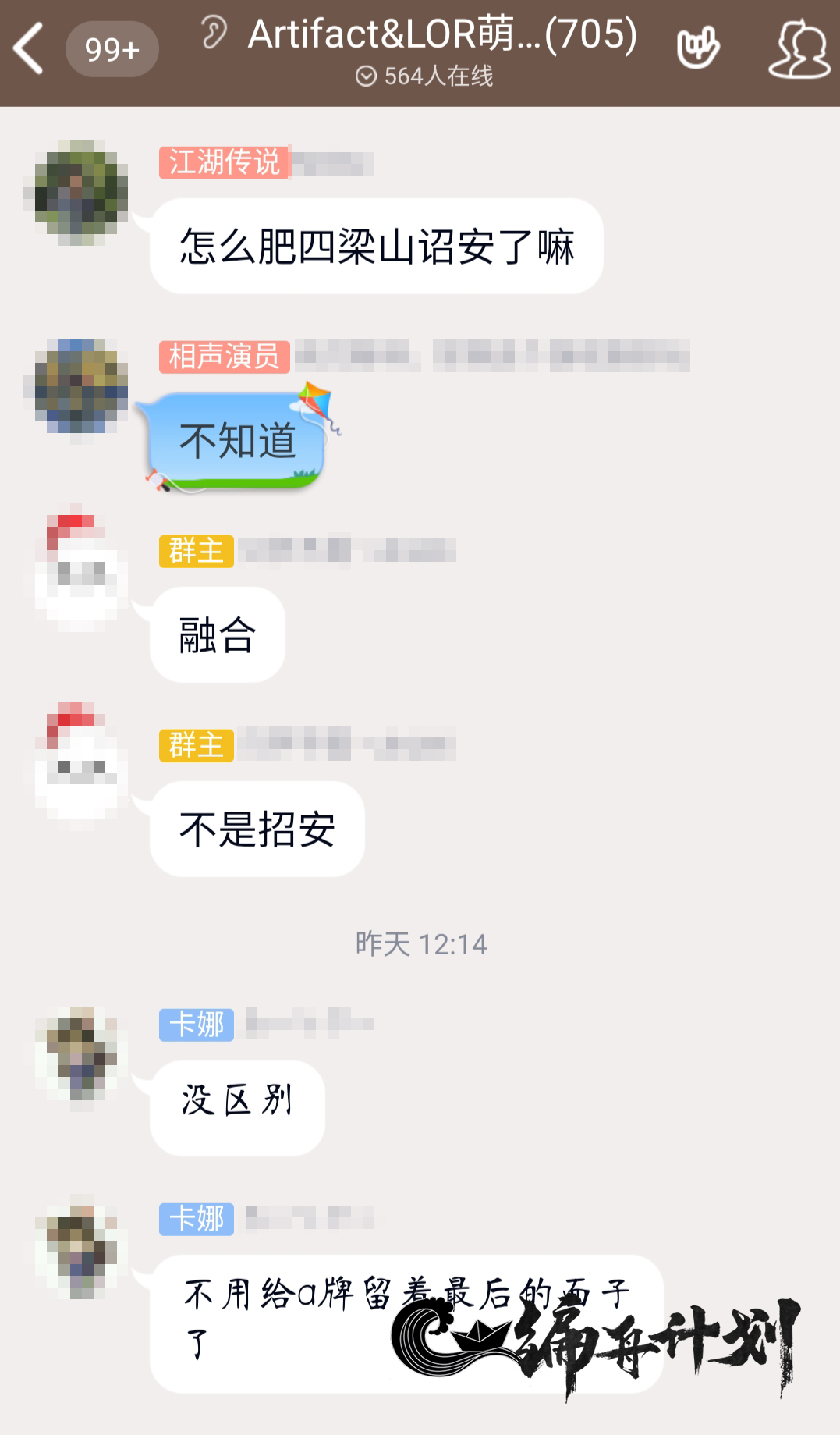
Task: Click the 昨天 12:14 timestamp
Action: [x=420, y=944]
